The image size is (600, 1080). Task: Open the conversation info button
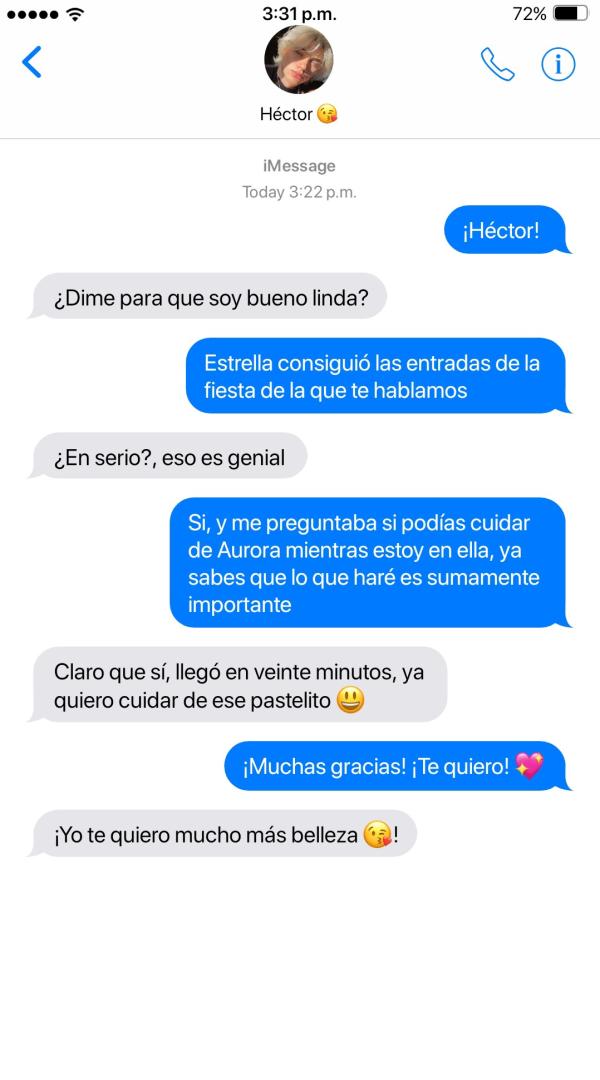[558, 64]
